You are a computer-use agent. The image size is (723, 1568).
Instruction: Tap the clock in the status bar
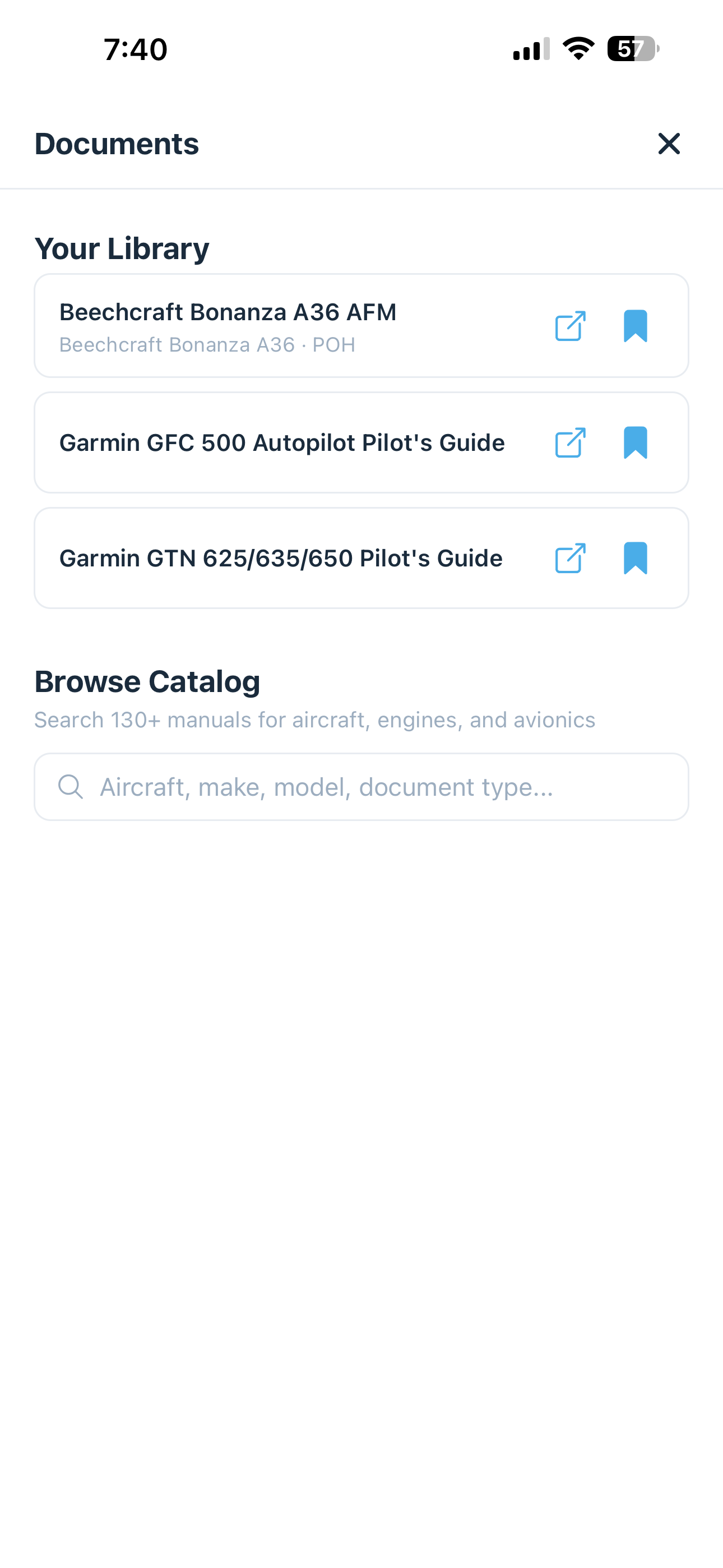click(x=133, y=51)
